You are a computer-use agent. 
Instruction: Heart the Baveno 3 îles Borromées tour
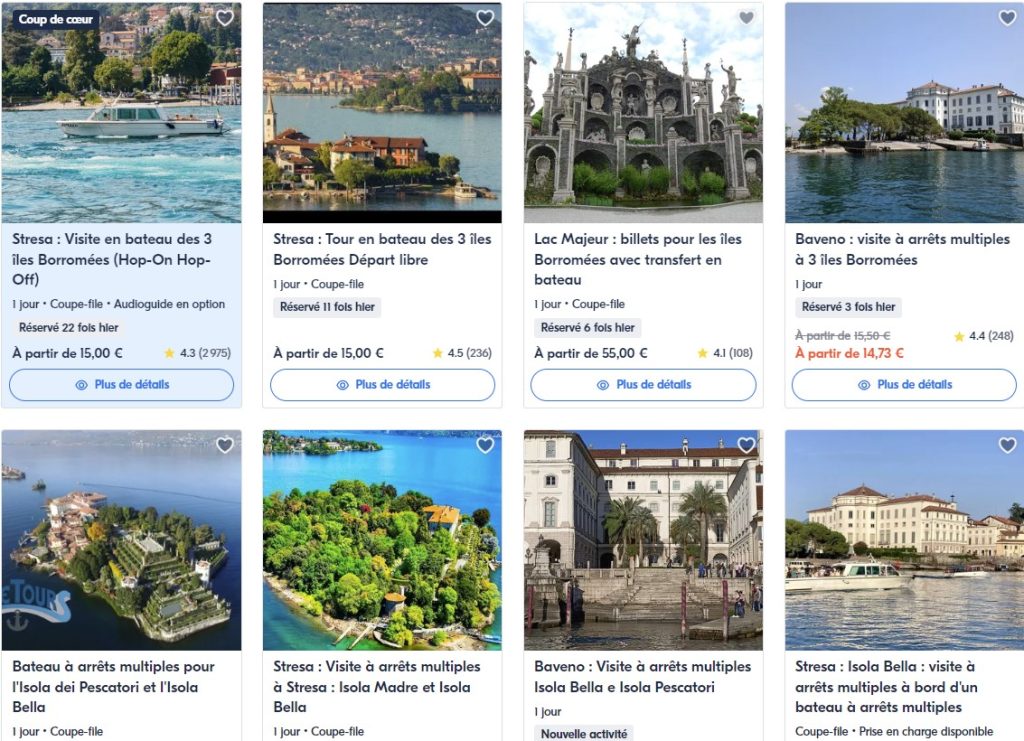pyautogui.click(x=1007, y=18)
